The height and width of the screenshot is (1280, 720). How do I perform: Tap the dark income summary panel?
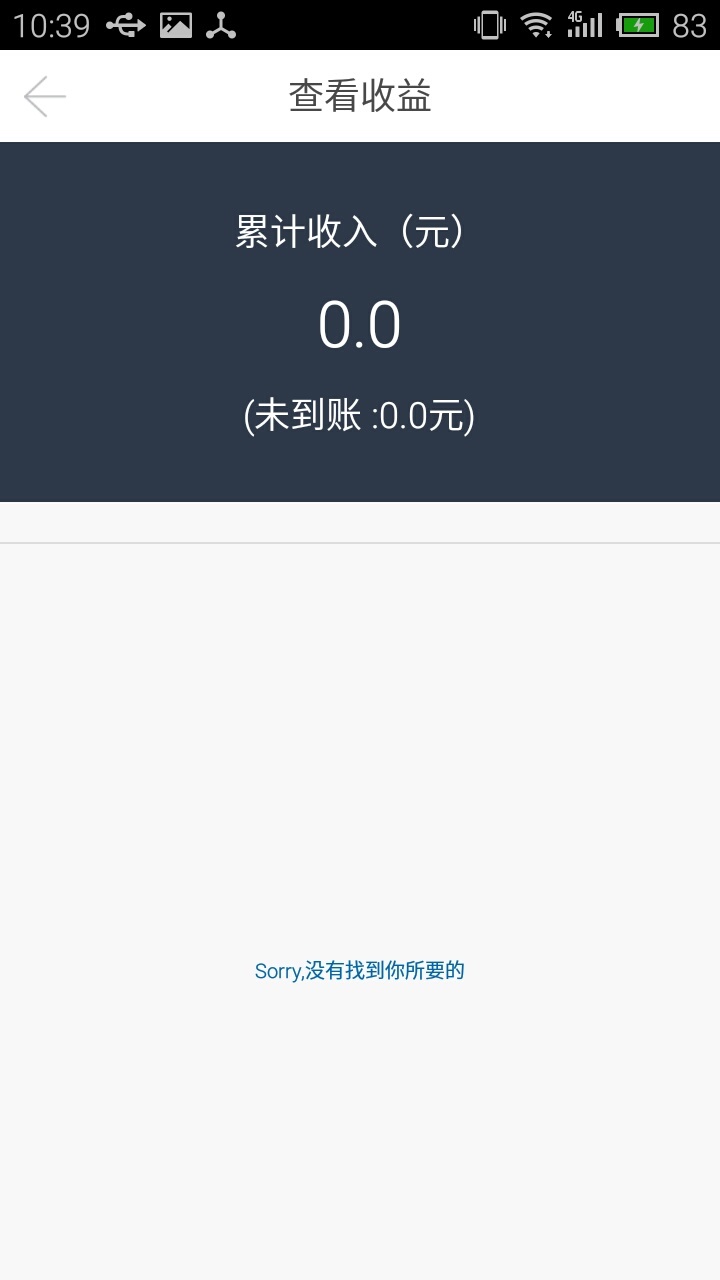pos(360,320)
